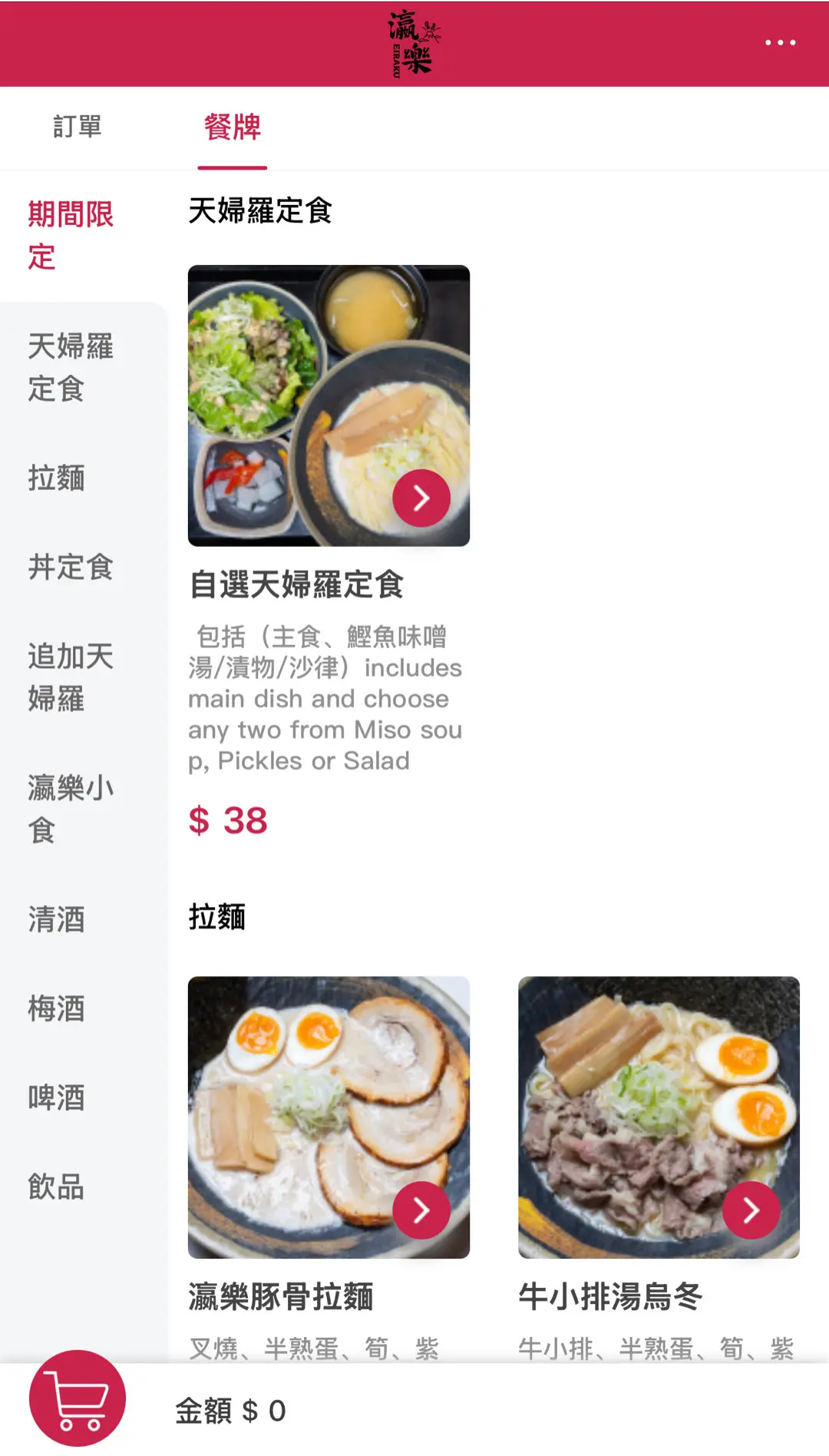
Task: Tap the arrow button on 牛小排湯烏冬
Action: tap(751, 1210)
